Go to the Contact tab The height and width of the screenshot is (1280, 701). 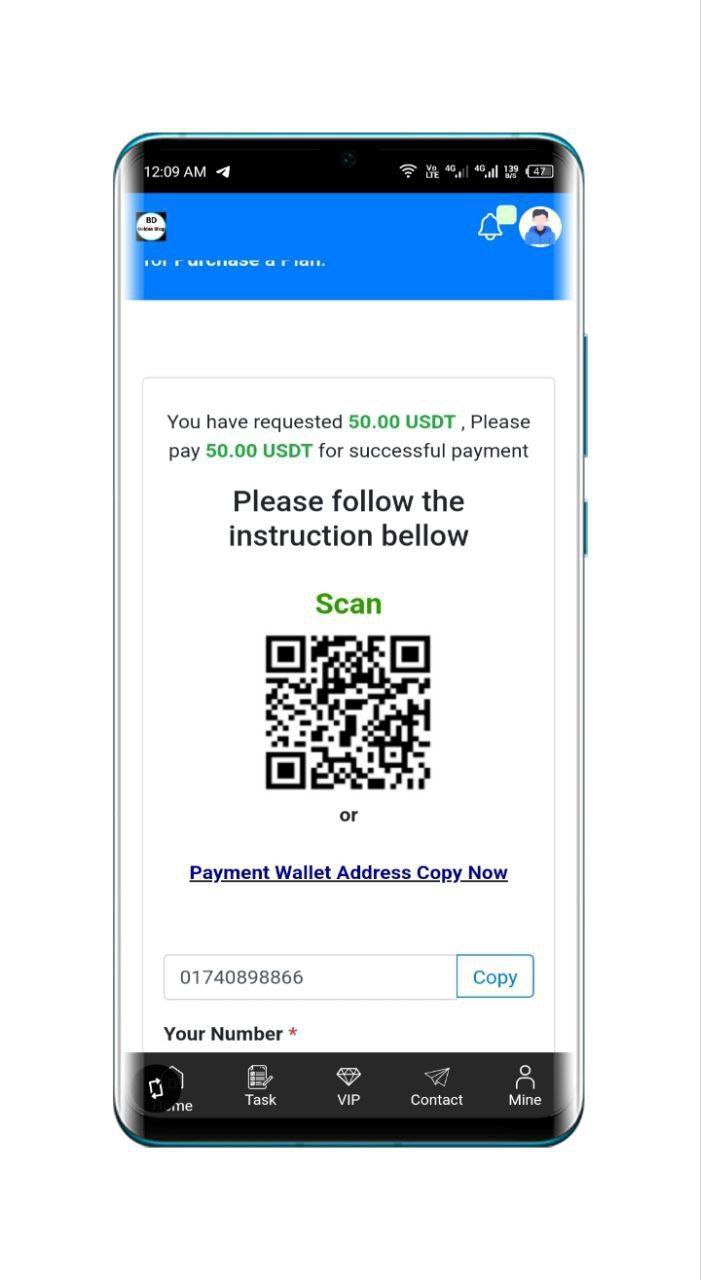436,1086
